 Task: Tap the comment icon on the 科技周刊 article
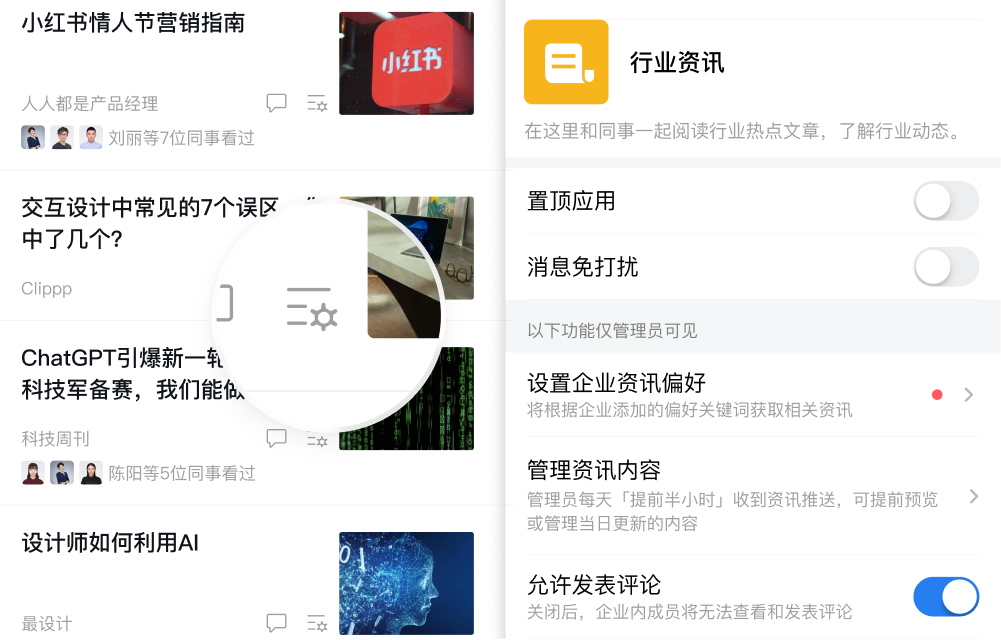(277, 438)
